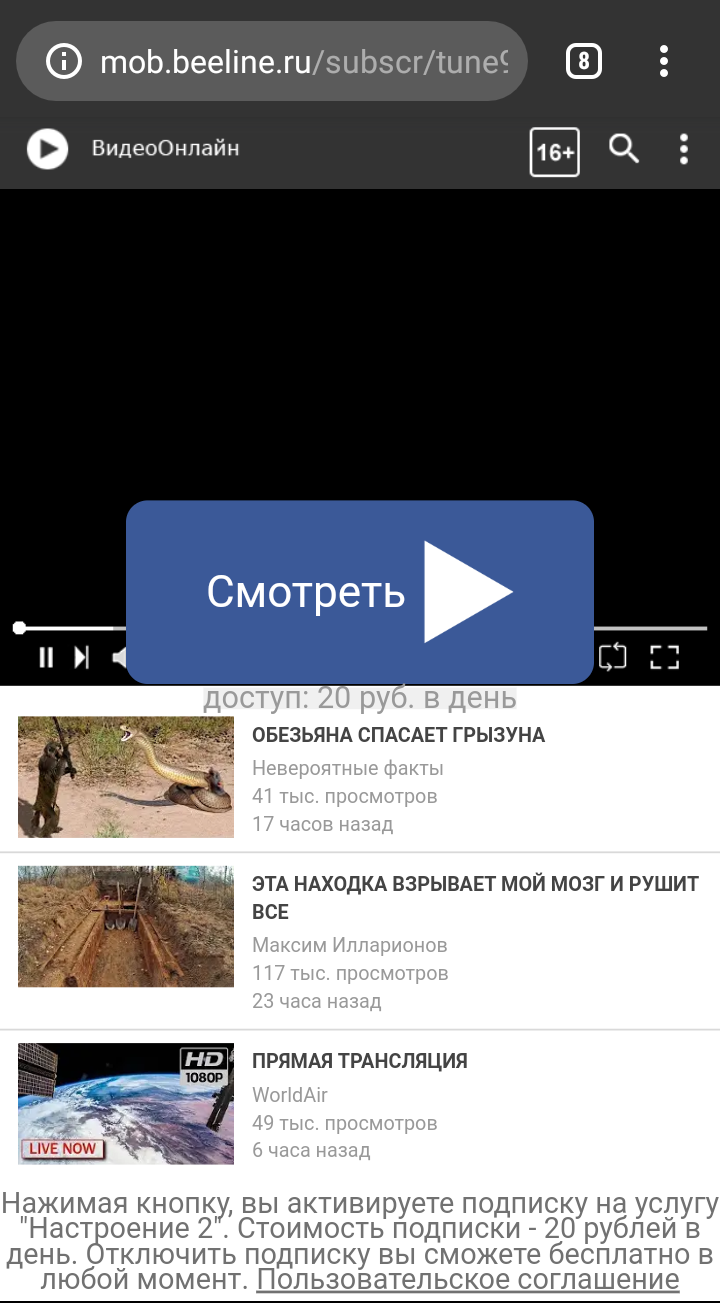The width and height of the screenshot is (720, 1303).
Task: Pause the video playback
Action: (x=46, y=657)
